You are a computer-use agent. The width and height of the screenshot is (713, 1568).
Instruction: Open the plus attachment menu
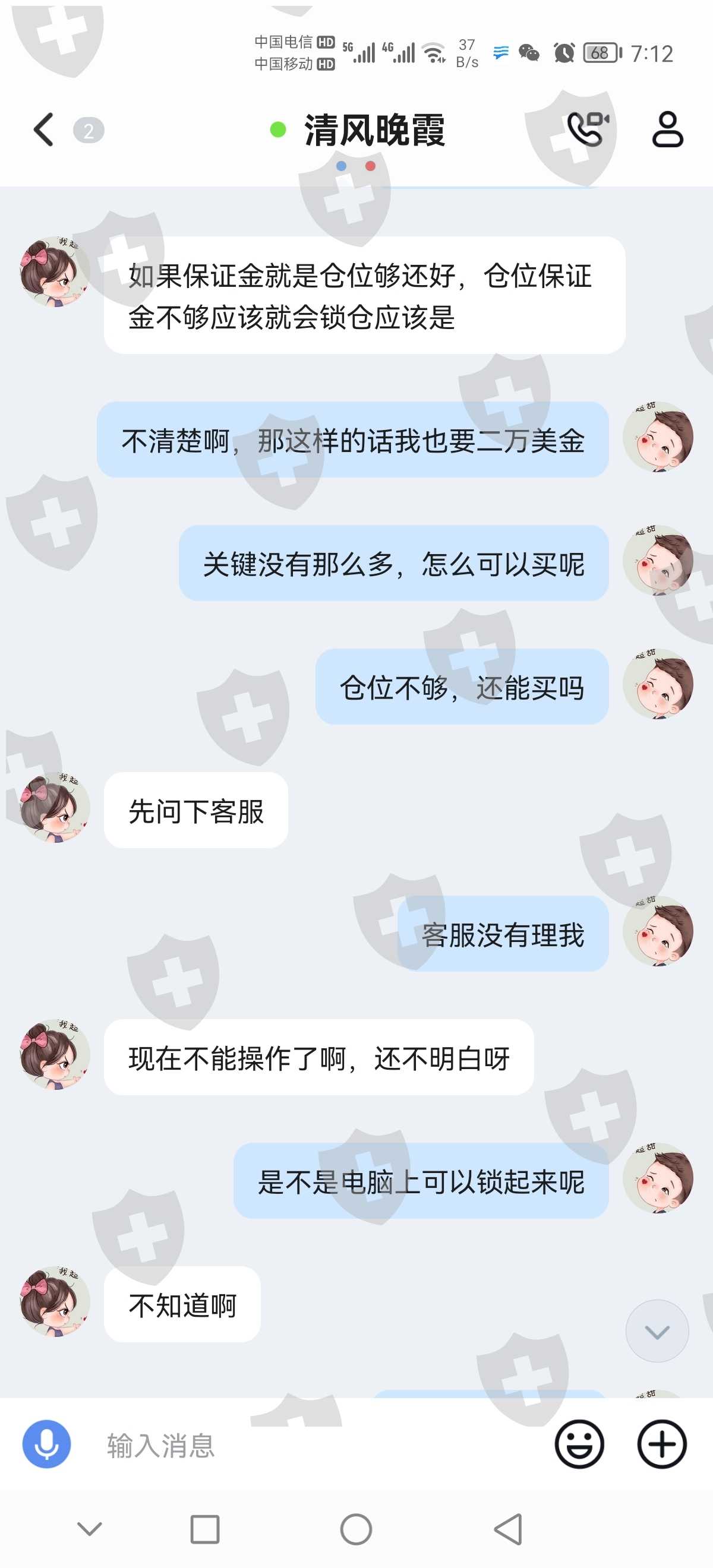coord(662,1444)
